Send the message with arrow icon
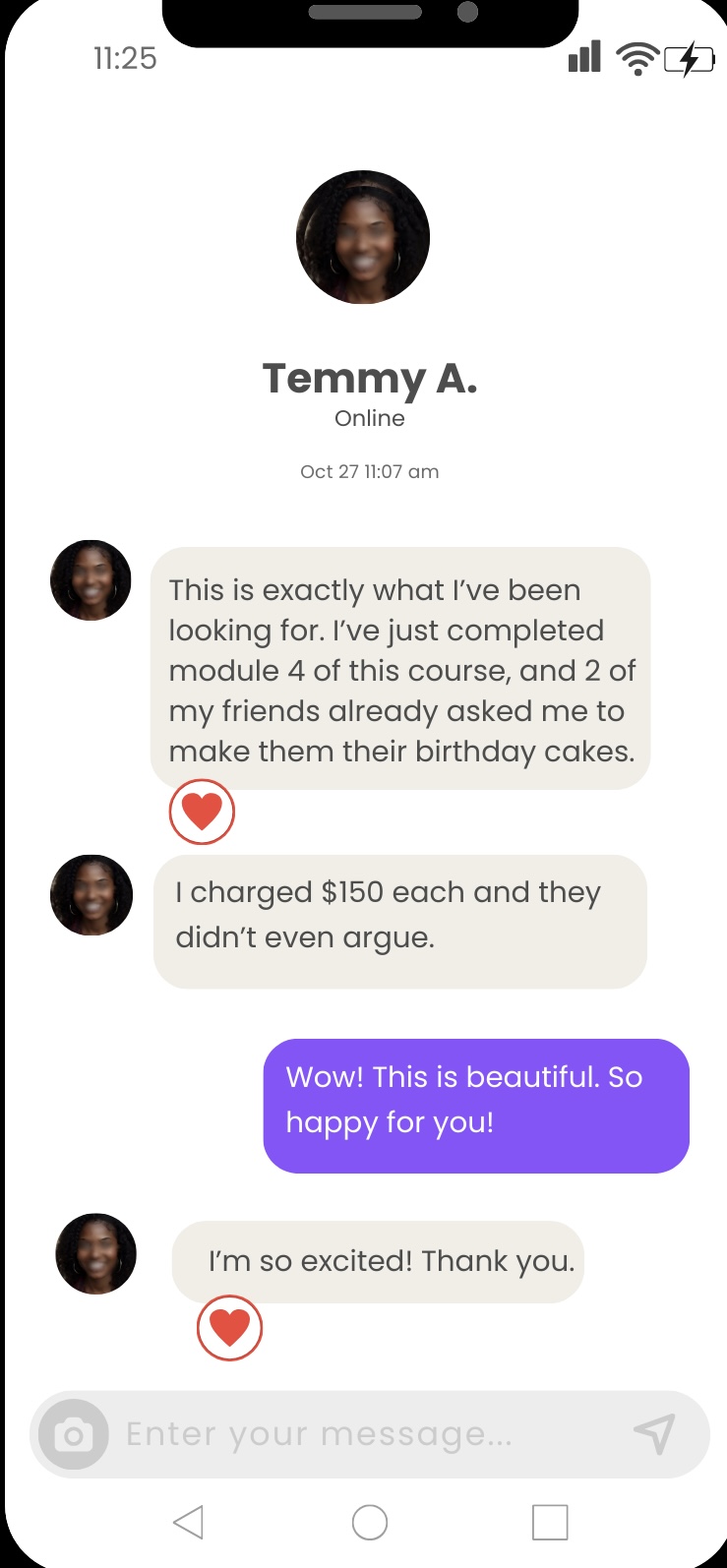Screen dimensions: 727x1568 pos(654,1434)
